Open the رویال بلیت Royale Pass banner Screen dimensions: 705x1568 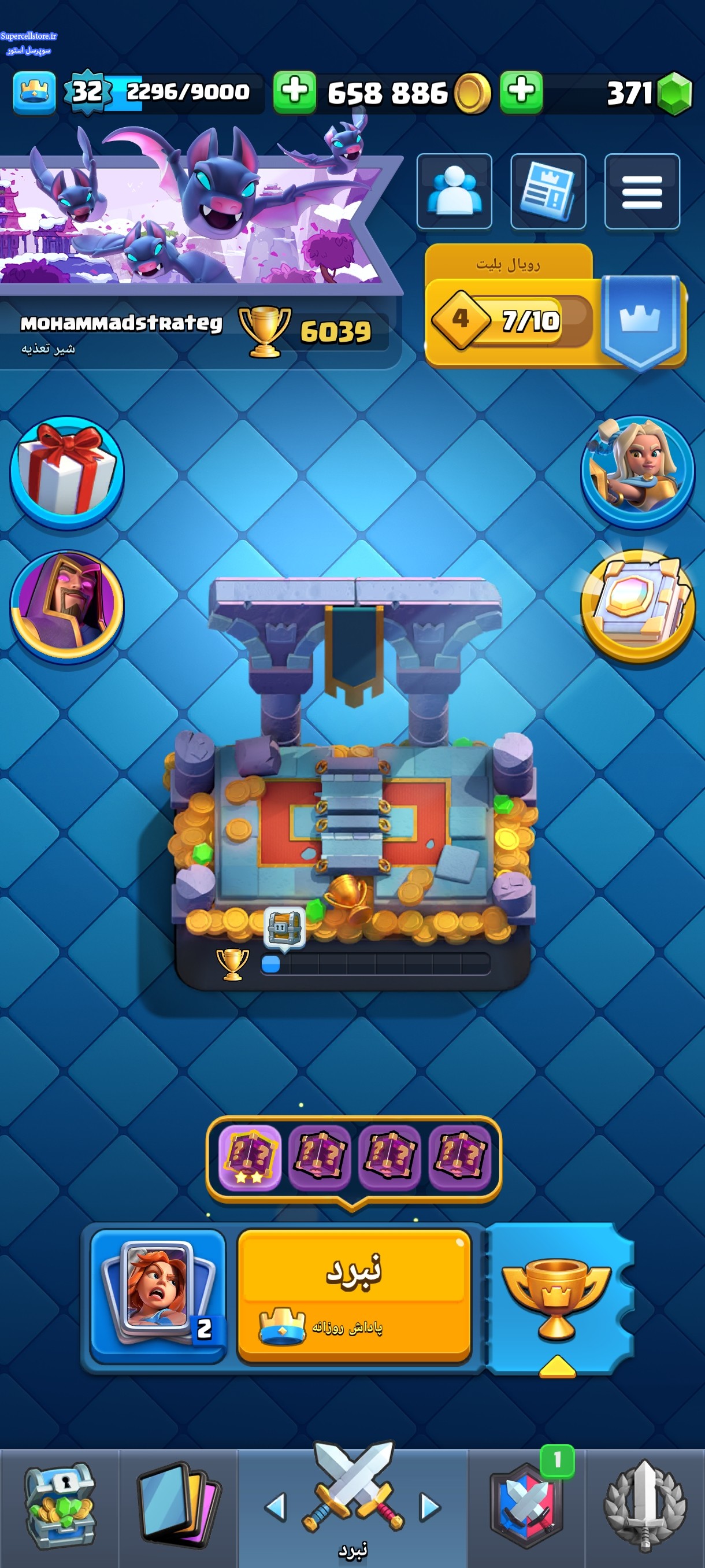pos(555,308)
